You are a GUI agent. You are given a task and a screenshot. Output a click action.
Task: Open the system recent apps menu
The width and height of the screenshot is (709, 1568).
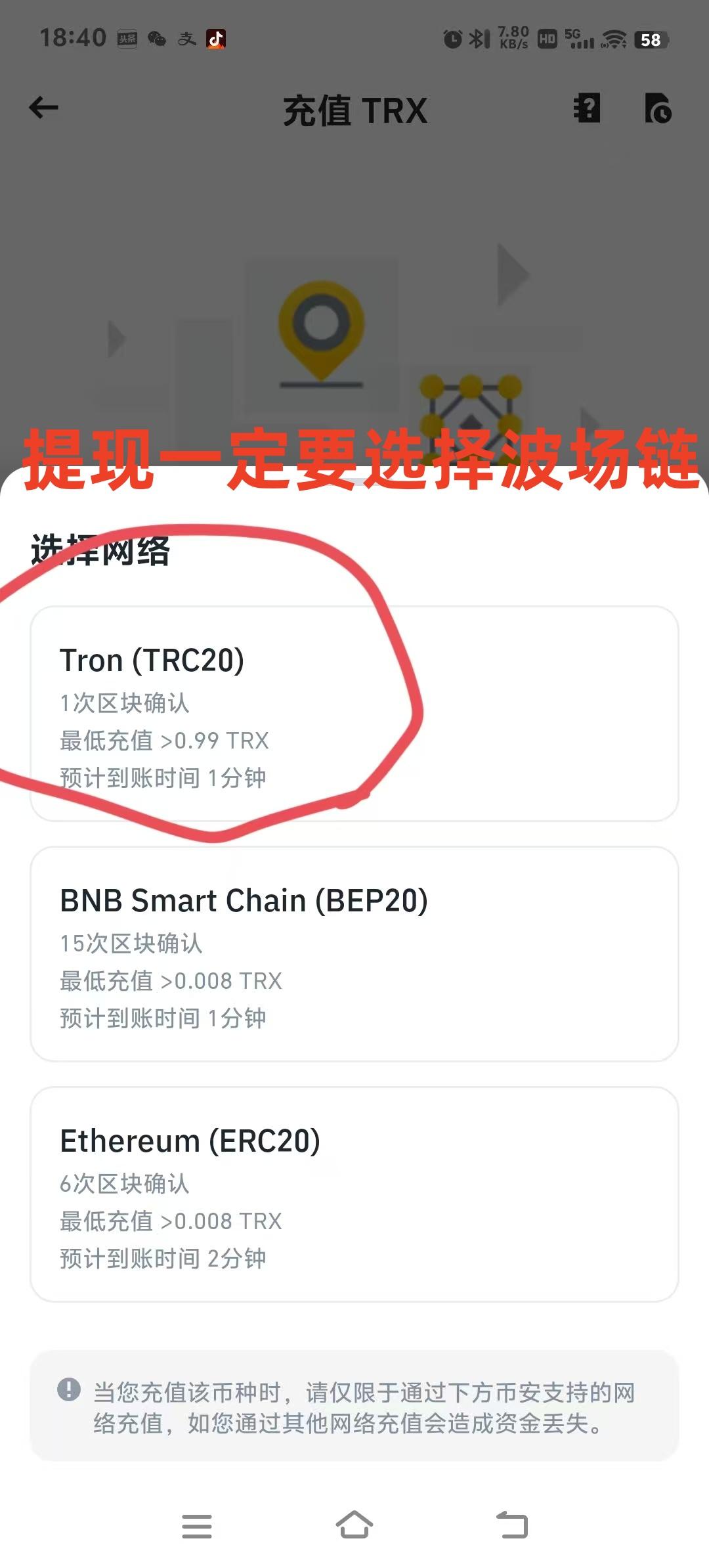point(197,1526)
